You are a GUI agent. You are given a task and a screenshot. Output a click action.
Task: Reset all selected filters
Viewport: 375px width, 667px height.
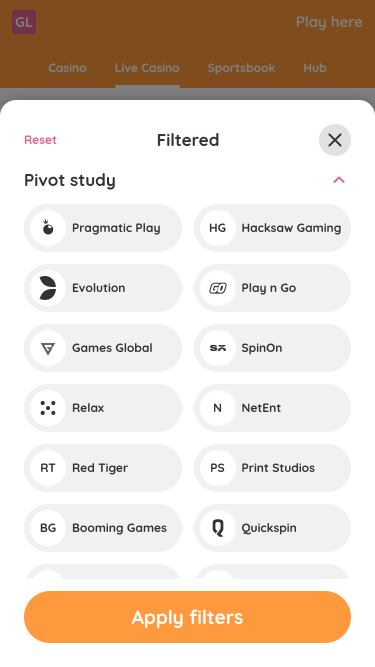click(40, 140)
